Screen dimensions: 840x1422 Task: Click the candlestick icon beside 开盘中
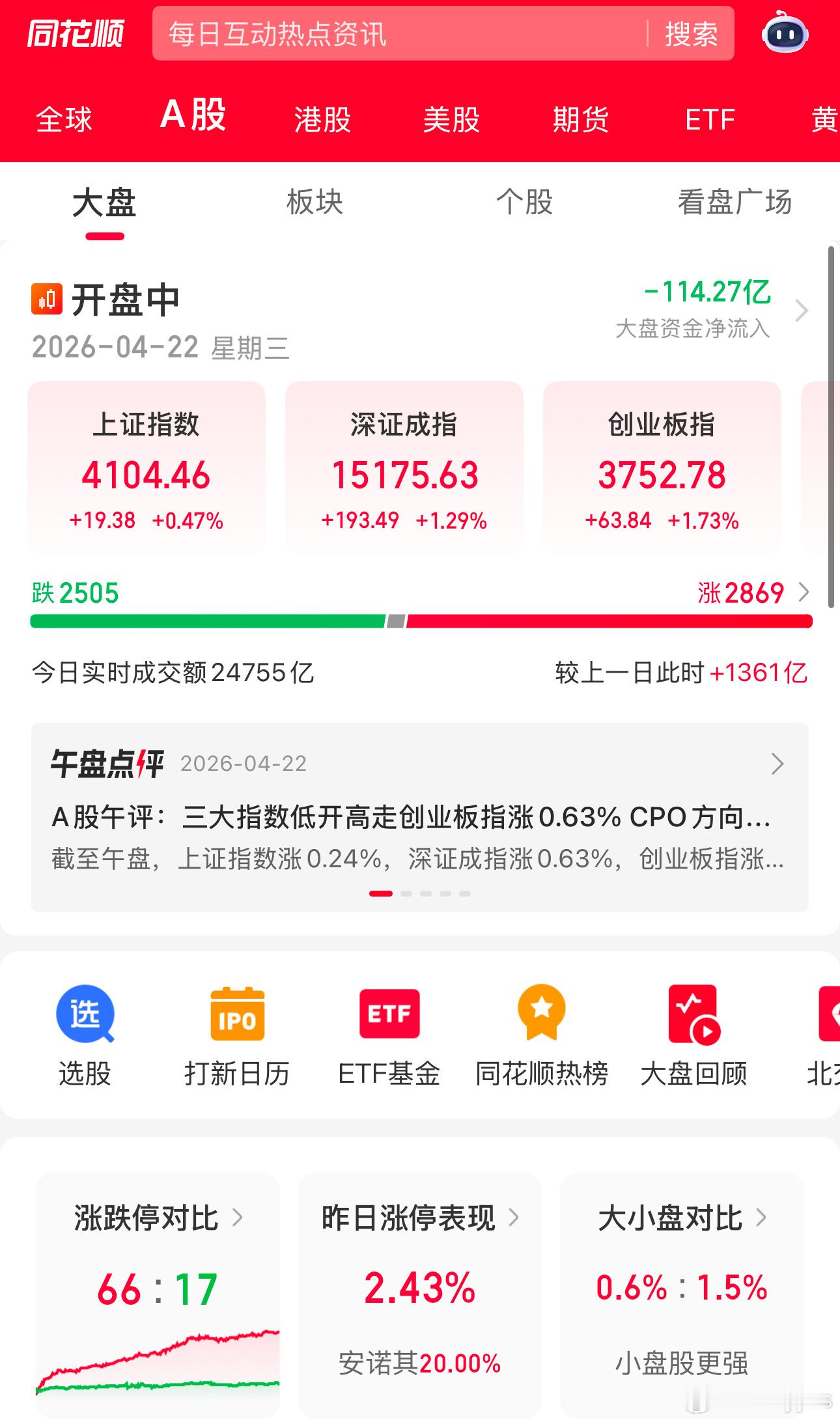pos(46,300)
